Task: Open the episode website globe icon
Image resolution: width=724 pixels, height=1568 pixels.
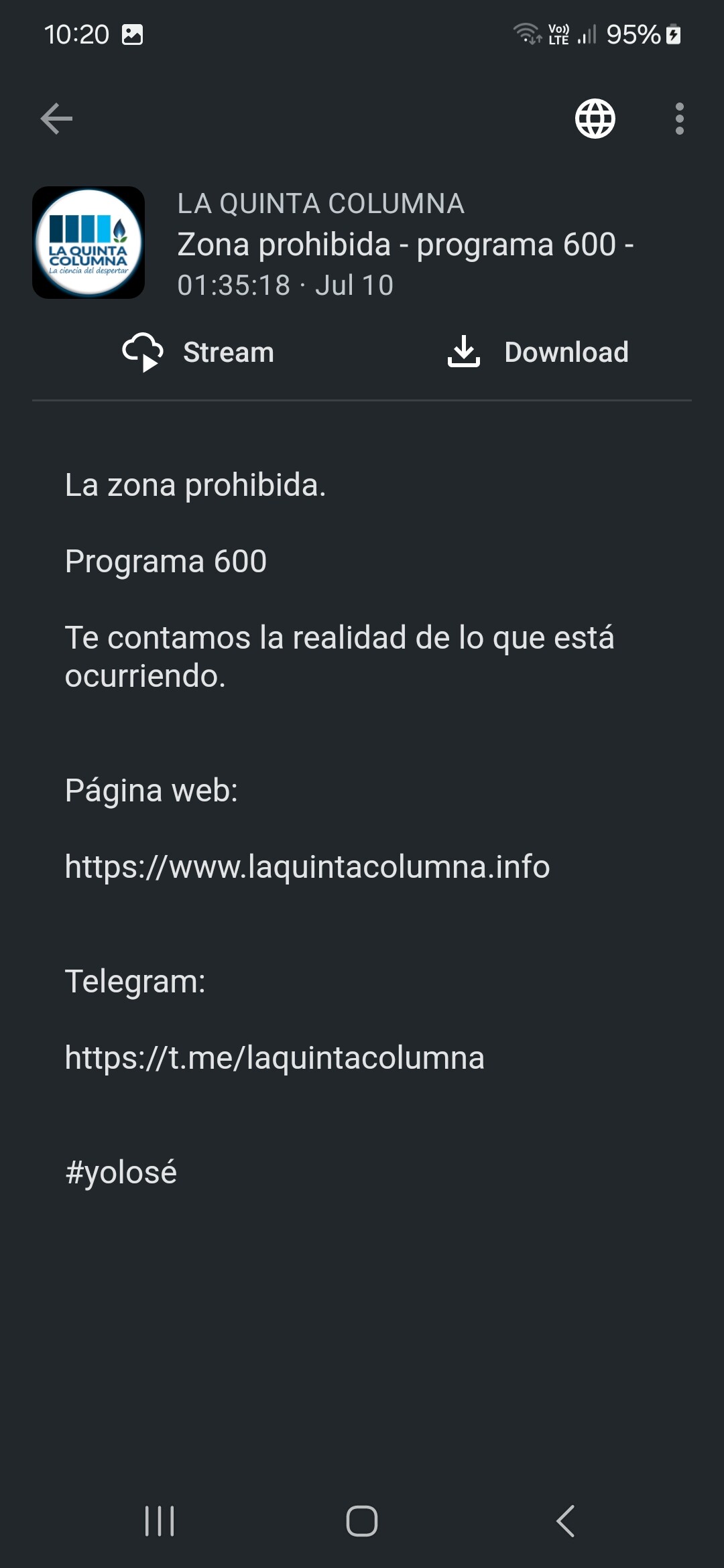Action: (595, 119)
